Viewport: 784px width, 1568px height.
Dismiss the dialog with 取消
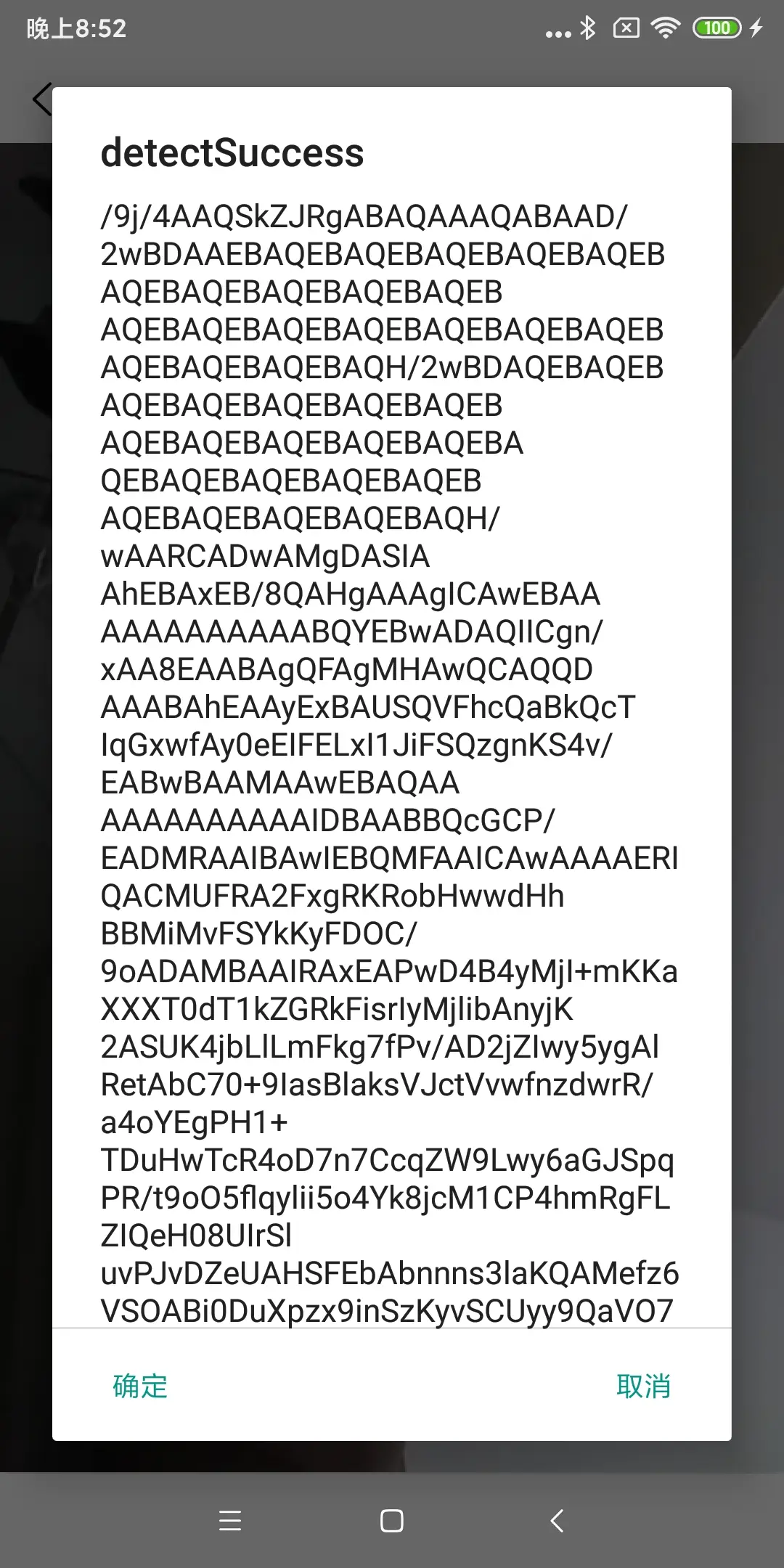pos(643,1387)
